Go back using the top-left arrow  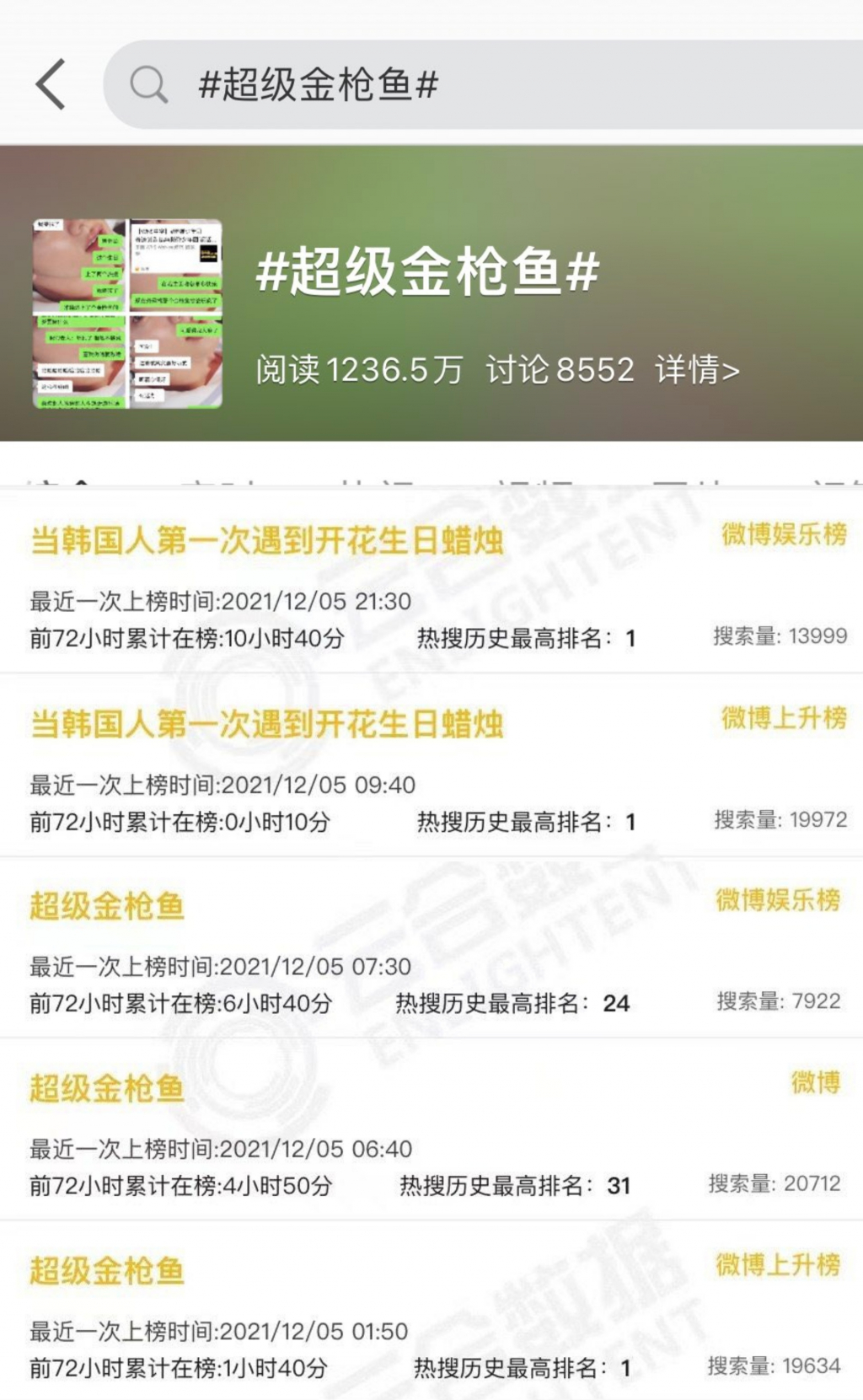51,84
